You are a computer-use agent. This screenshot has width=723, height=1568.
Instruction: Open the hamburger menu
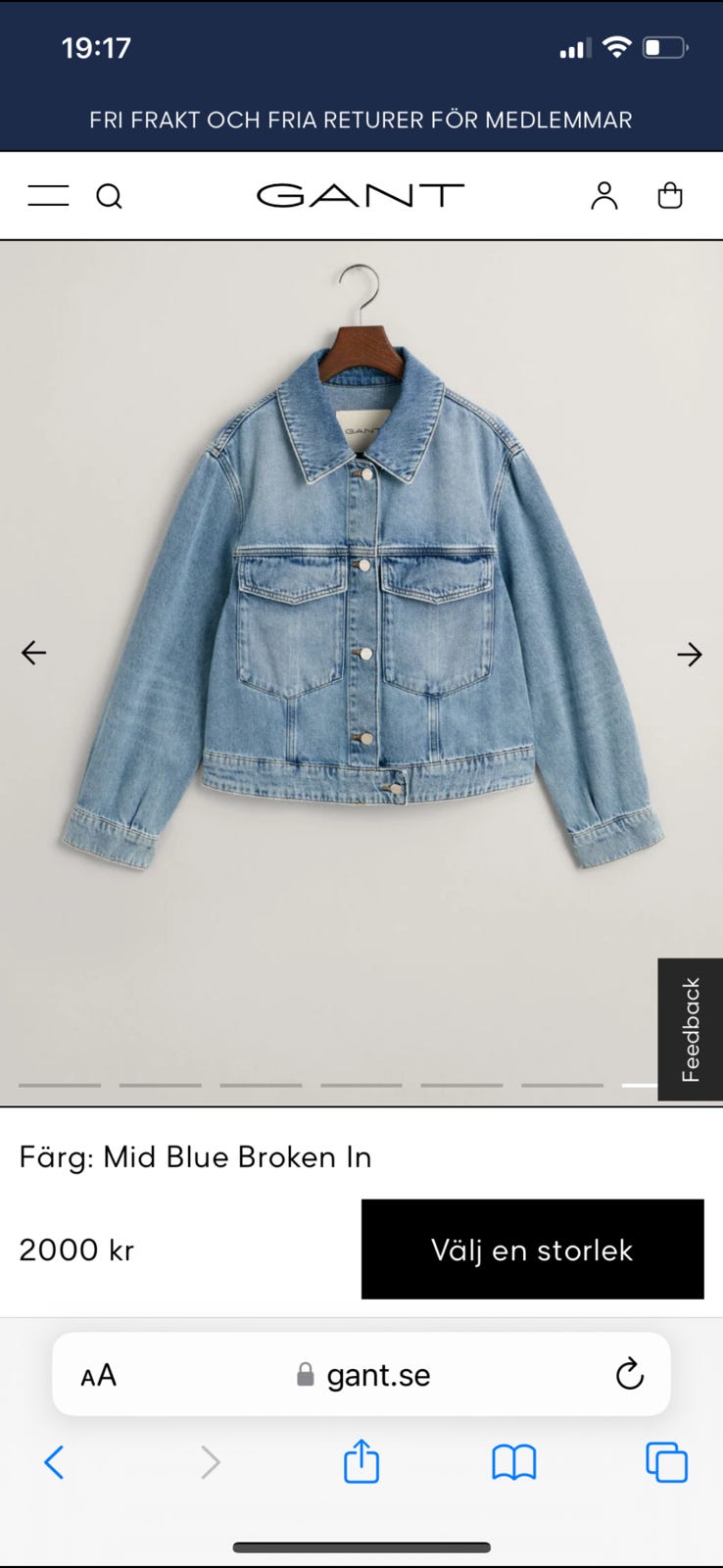point(48,196)
